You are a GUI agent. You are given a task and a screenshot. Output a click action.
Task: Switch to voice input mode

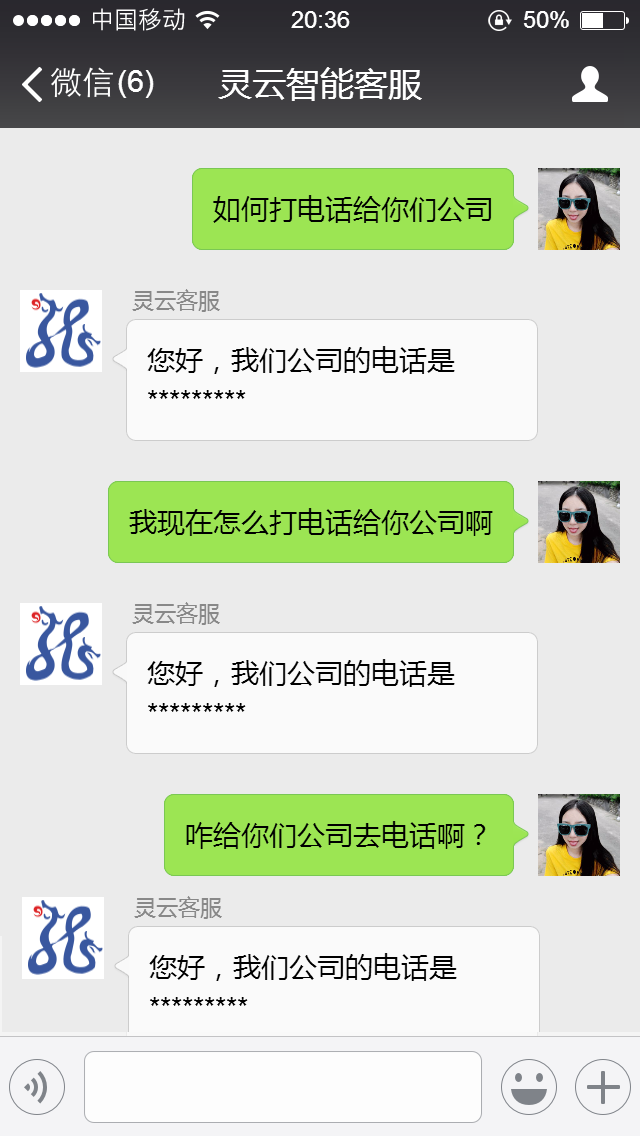[37, 1086]
